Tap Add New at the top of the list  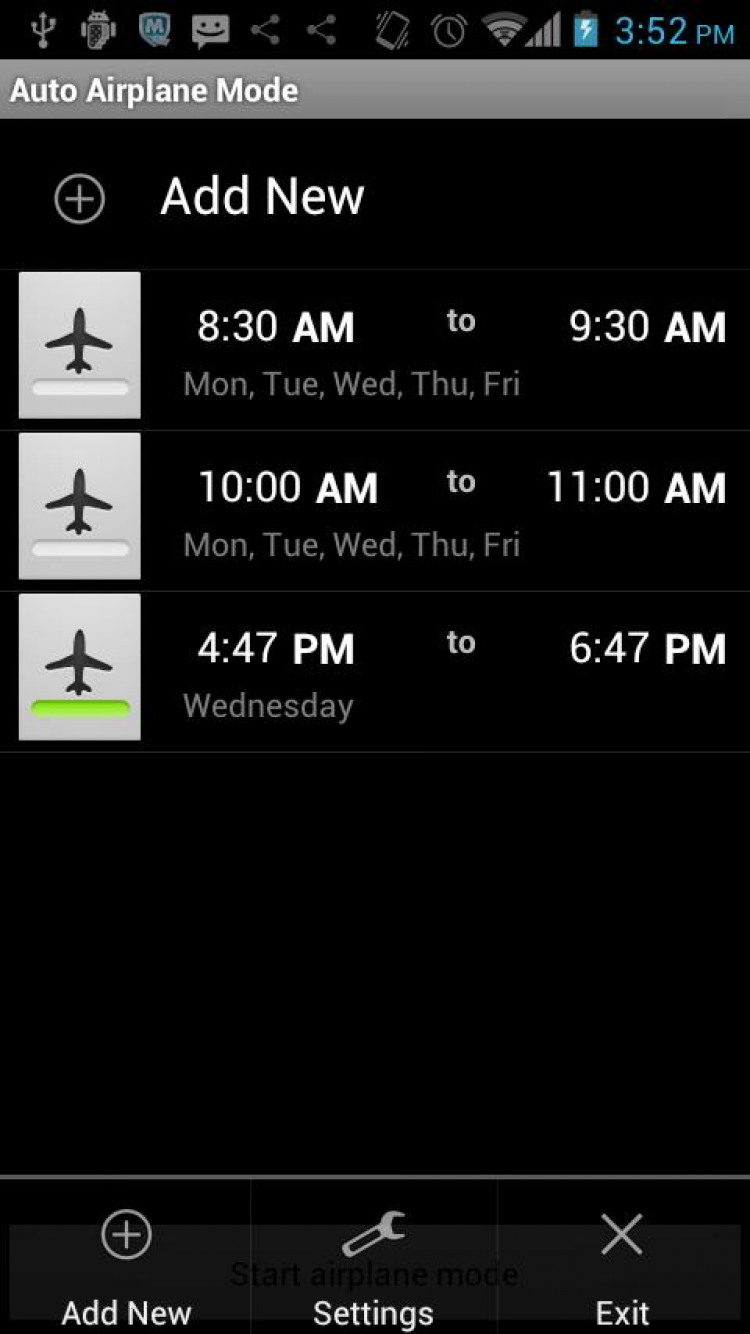[262, 197]
